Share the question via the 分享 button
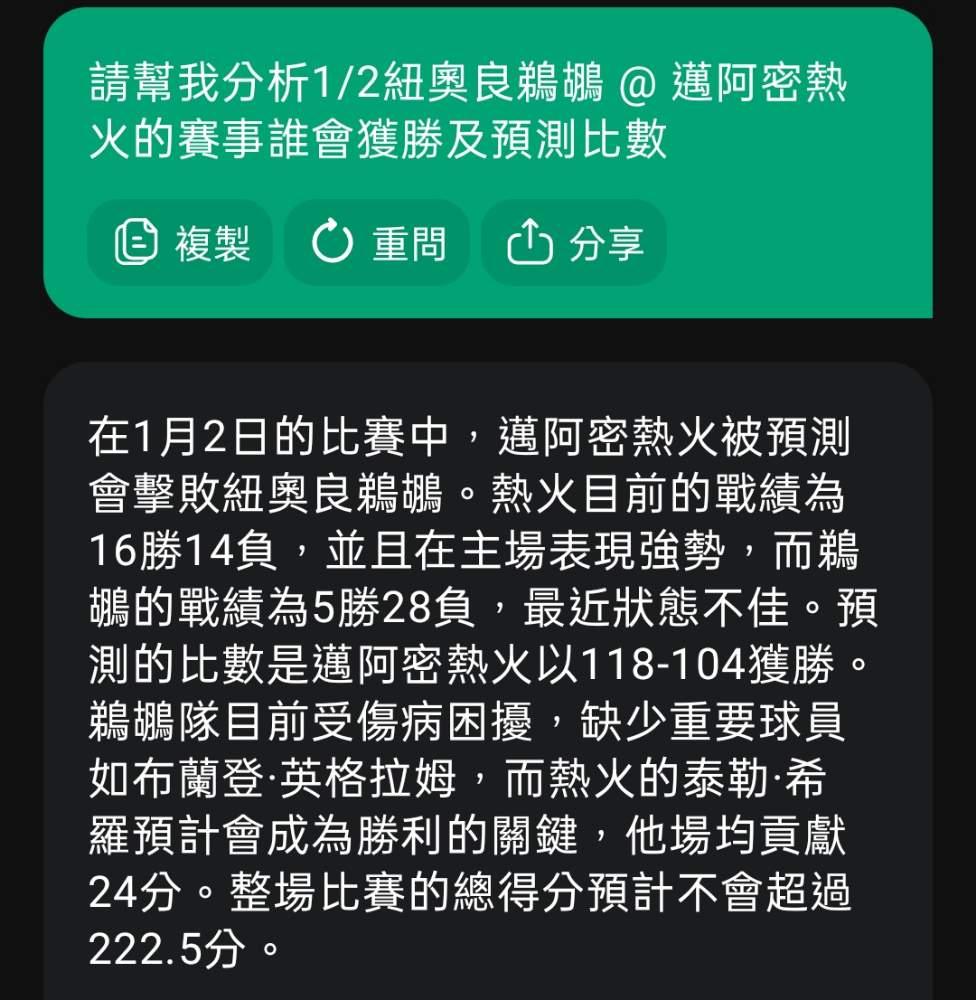Viewport: 976px width, 1000px height. click(x=574, y=242)
